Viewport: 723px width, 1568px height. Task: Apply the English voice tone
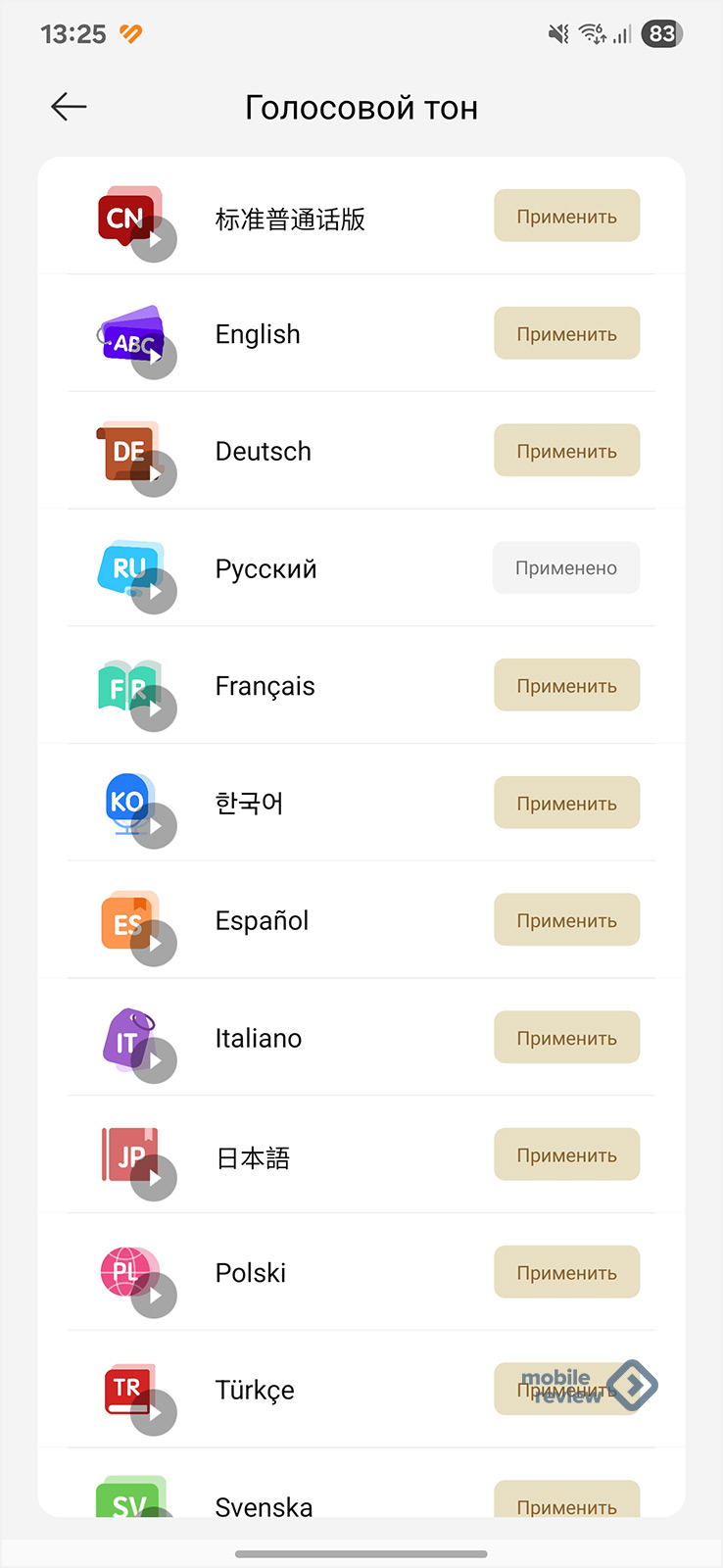point(566,333)
